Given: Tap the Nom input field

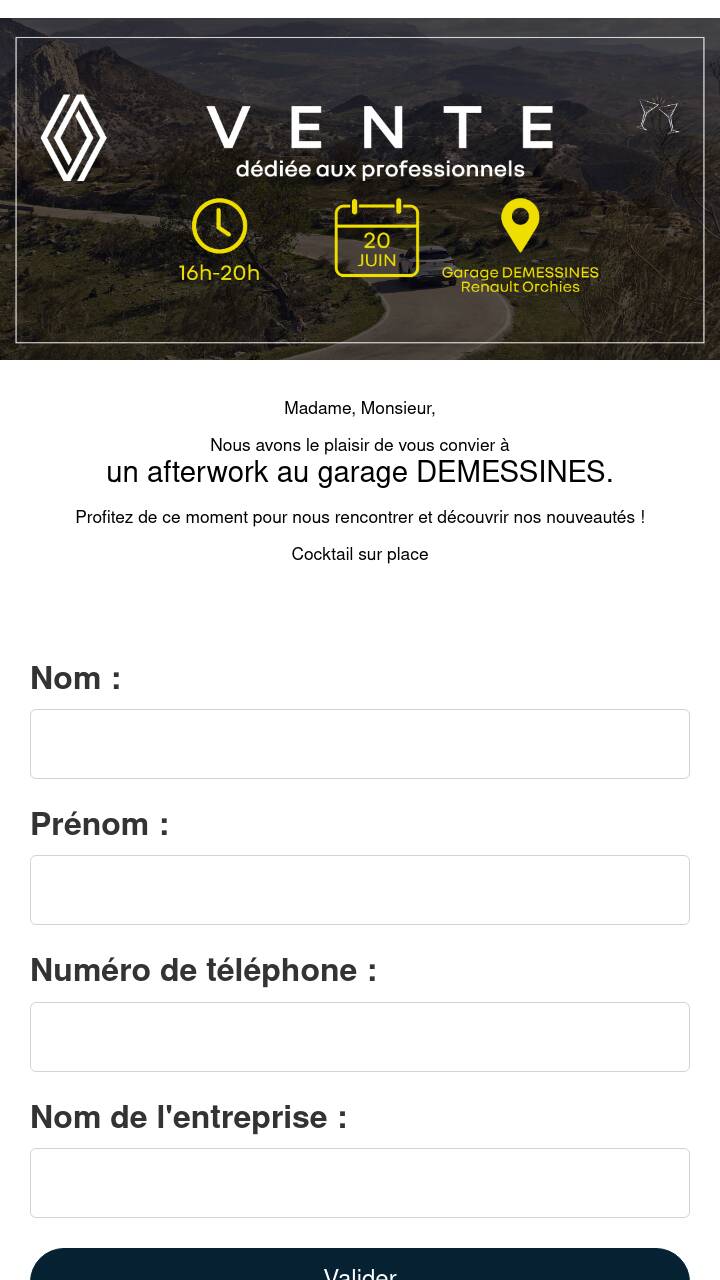Looking at the screenshot, I should tap(360, 744).
